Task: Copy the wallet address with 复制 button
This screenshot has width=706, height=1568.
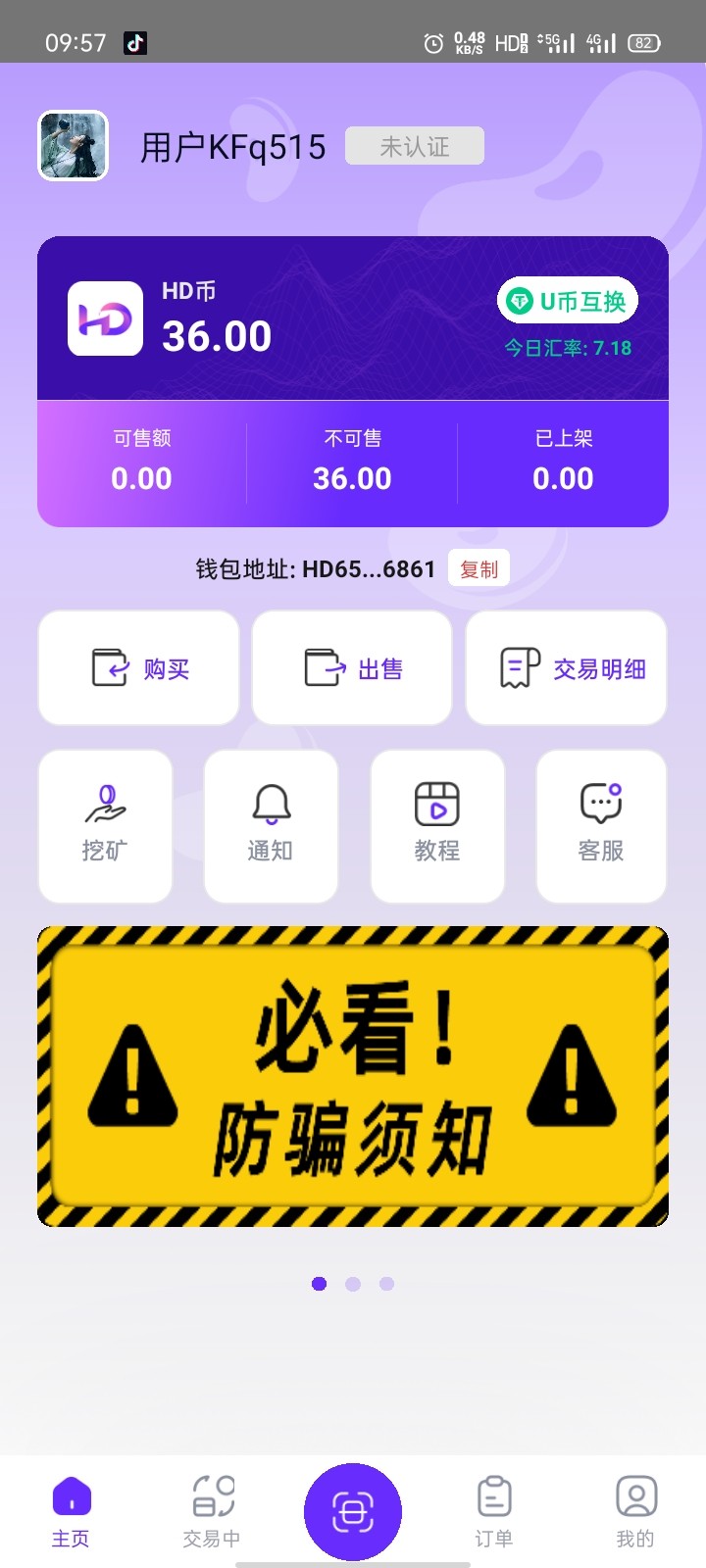Action: pyautogui.click(x=479, y=568)
